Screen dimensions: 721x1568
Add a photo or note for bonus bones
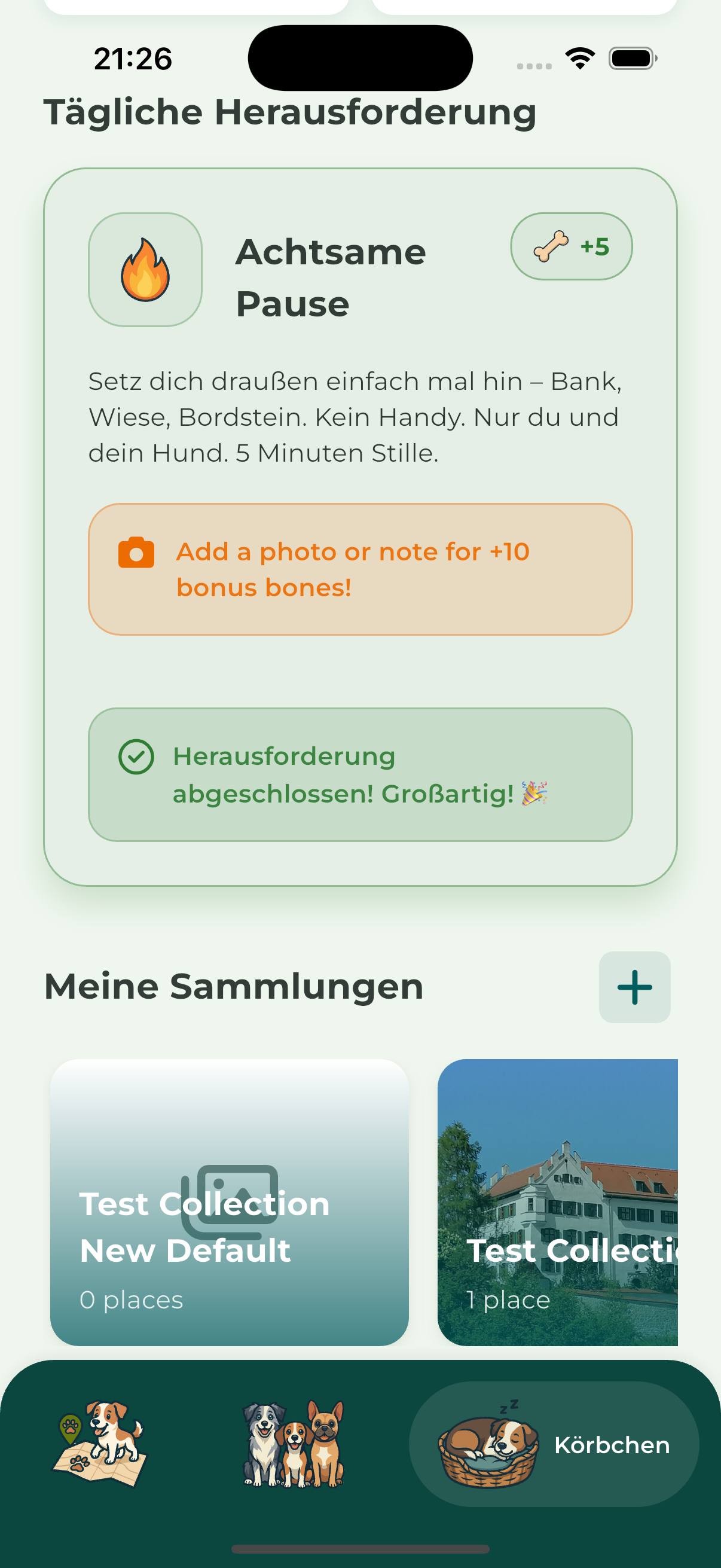(x=359, y=569)
